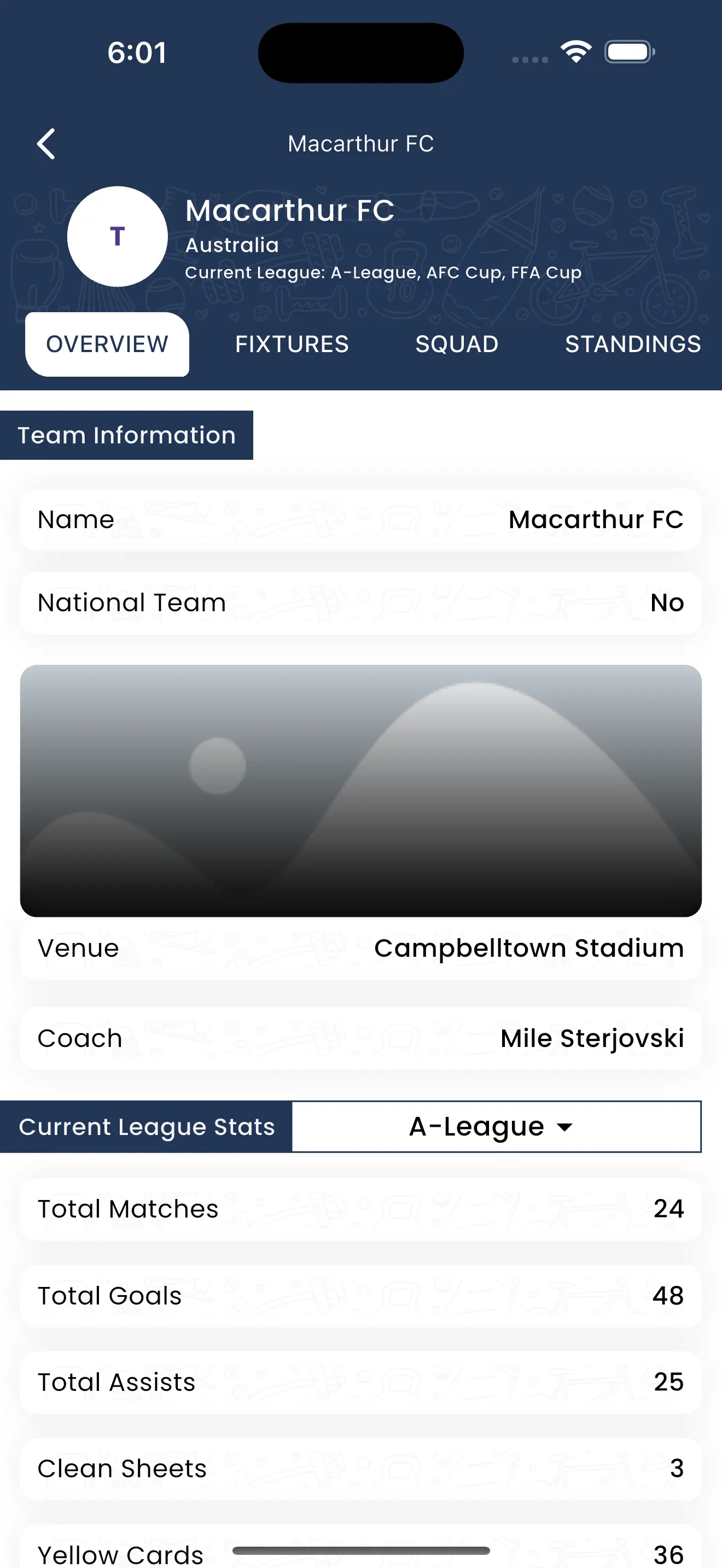Tap the Team Information header
Image resolution: width=722 pixels, height=1568 pixels.
pos(127,434)
